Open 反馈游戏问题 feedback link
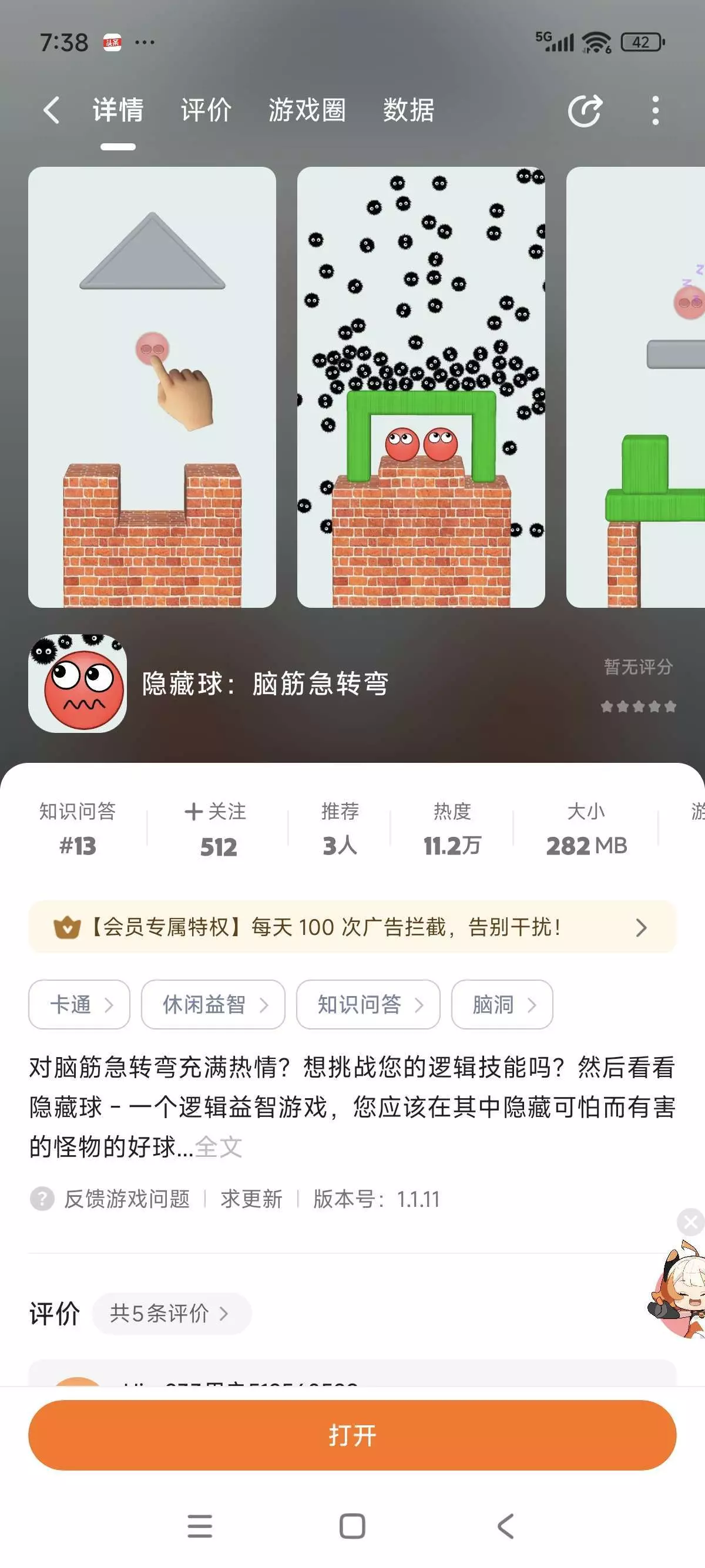 (x=127, y=1199)
